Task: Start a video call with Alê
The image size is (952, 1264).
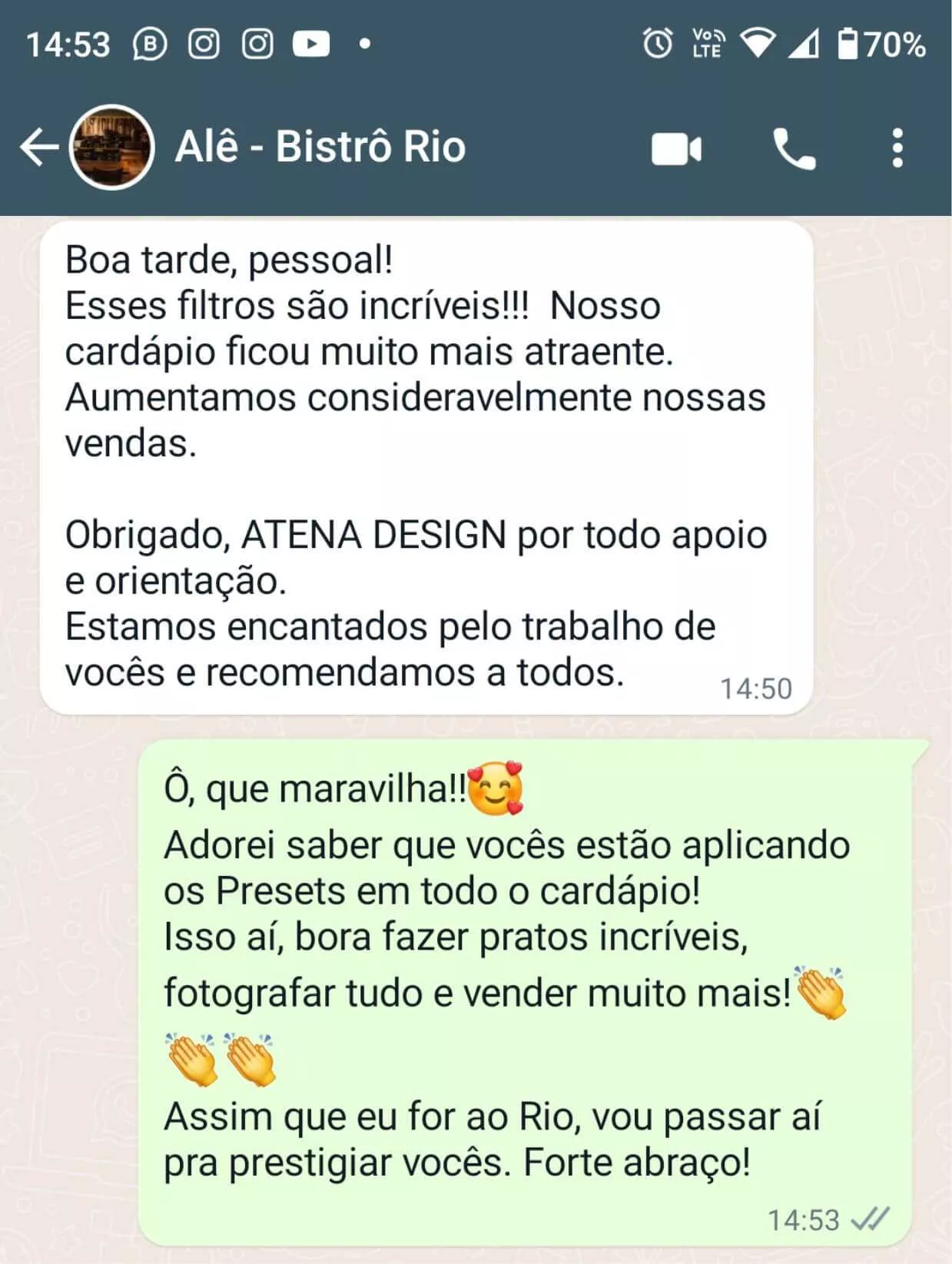Action: (676, 149)
